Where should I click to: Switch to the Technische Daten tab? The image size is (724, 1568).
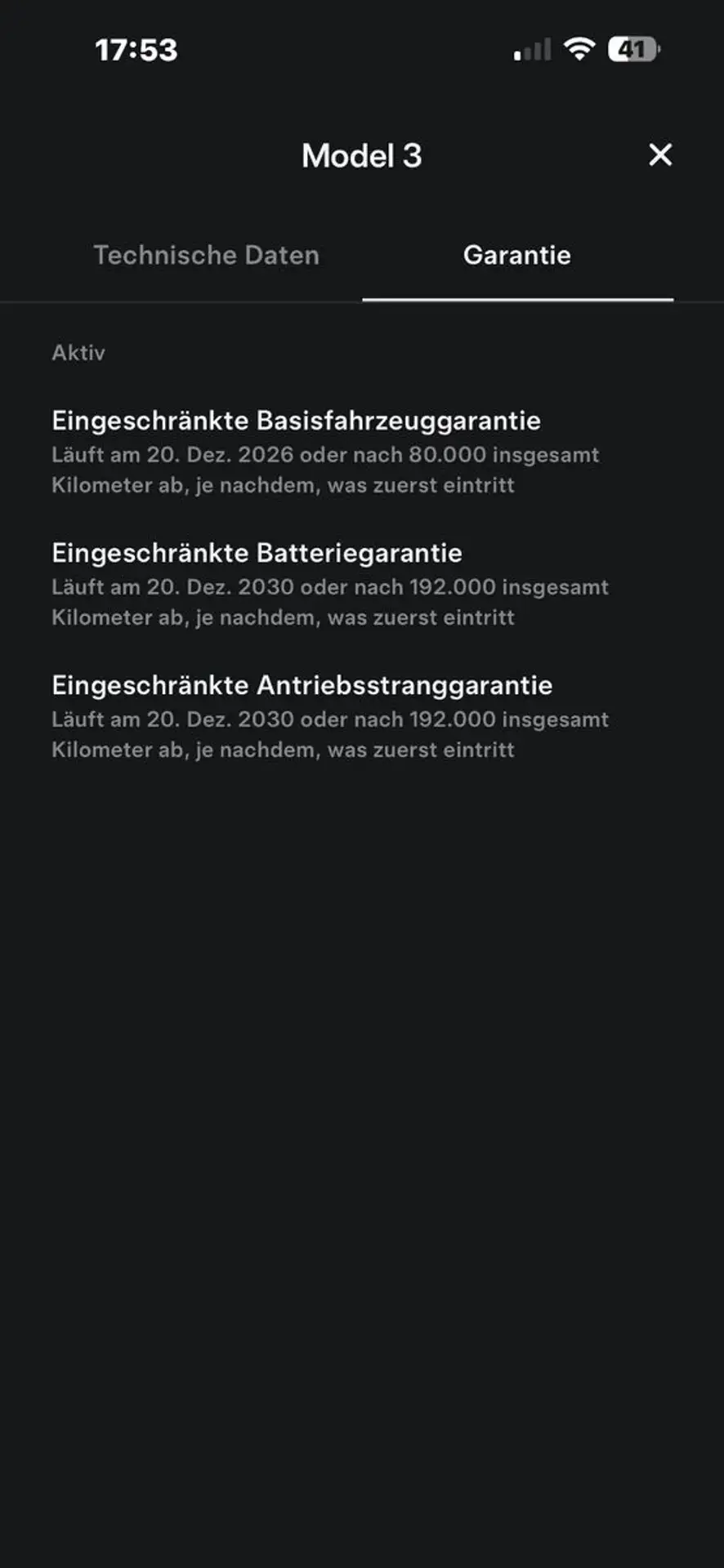click(206, 255)
